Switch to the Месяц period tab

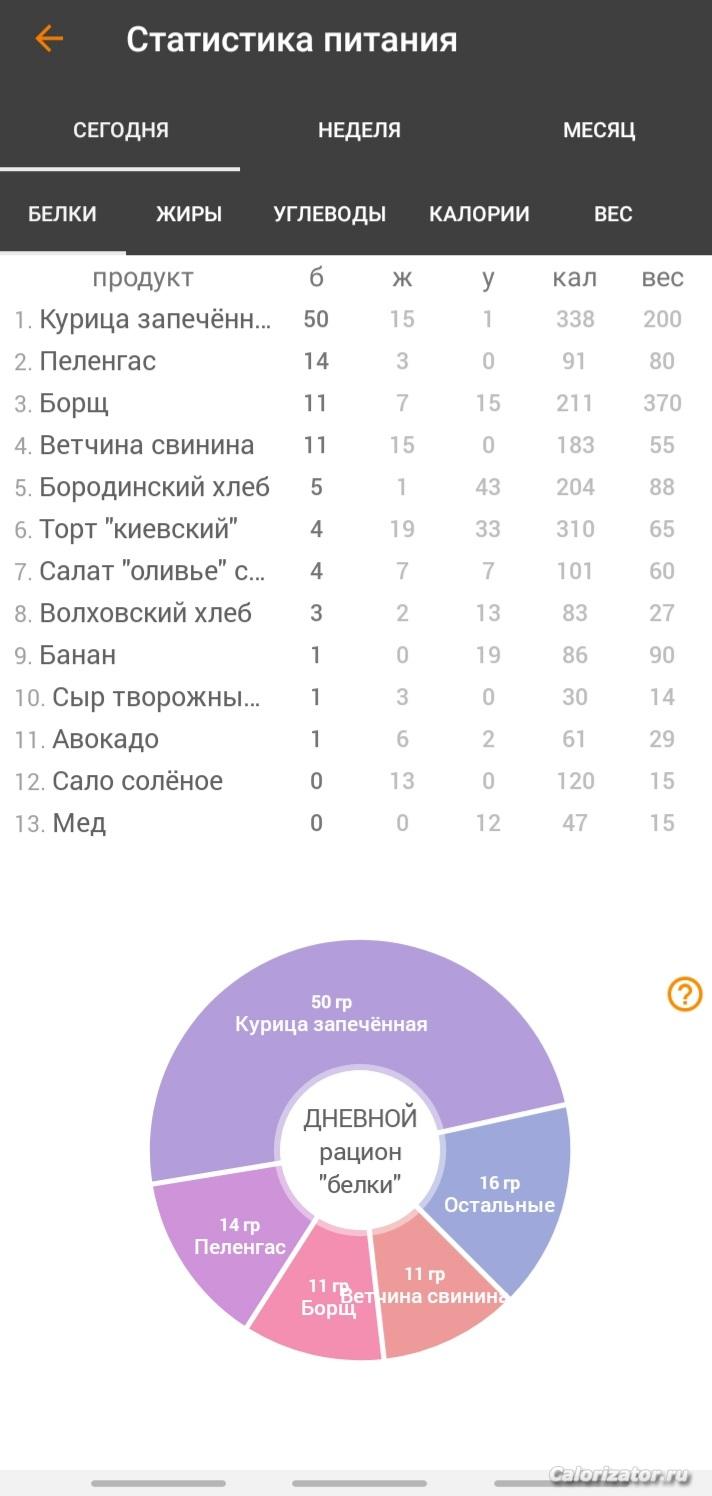pyautogui.click(x=598, y=130)
